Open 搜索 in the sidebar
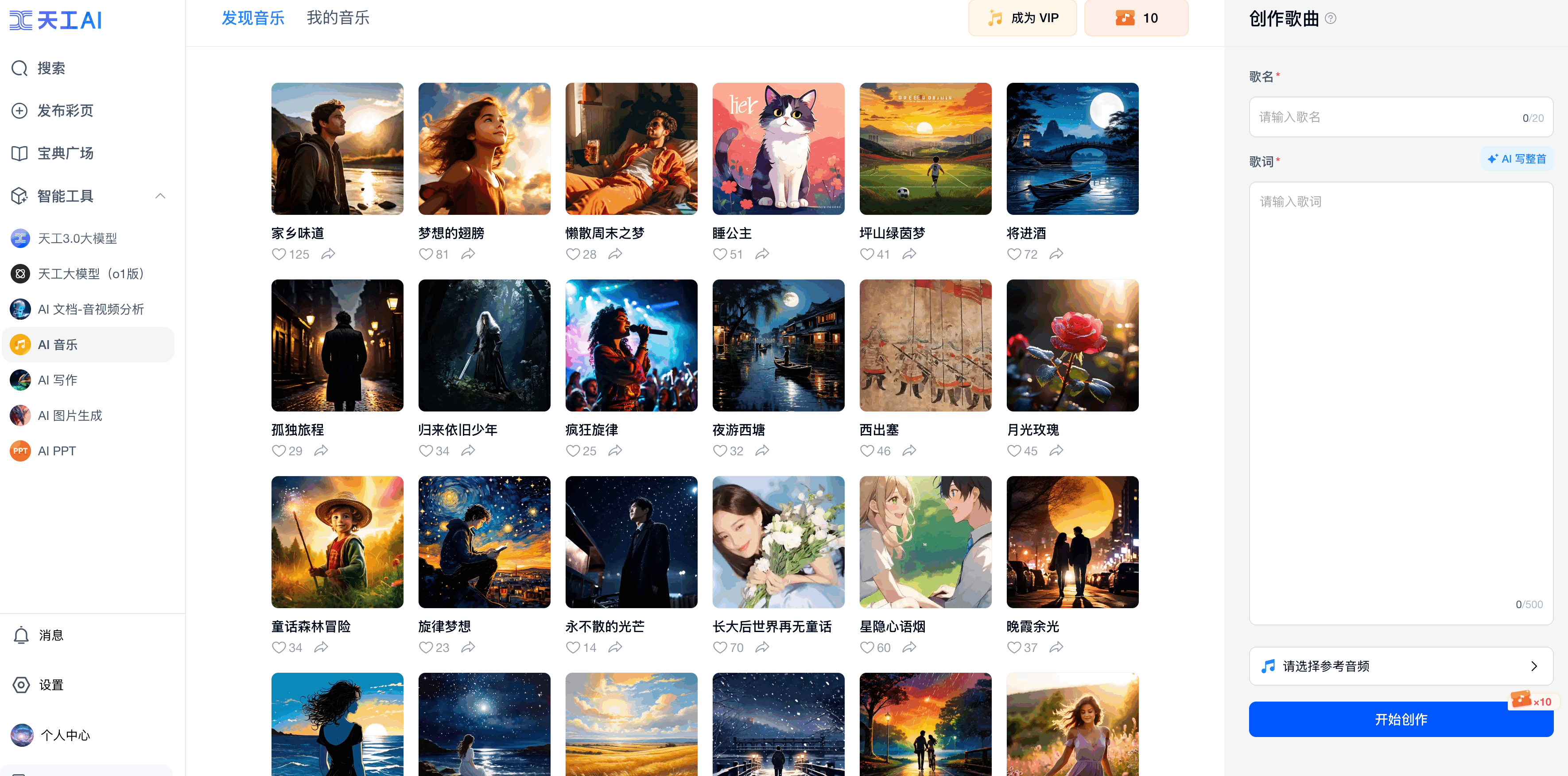This screenshot has height=776, width=1568. coord(51,68)
